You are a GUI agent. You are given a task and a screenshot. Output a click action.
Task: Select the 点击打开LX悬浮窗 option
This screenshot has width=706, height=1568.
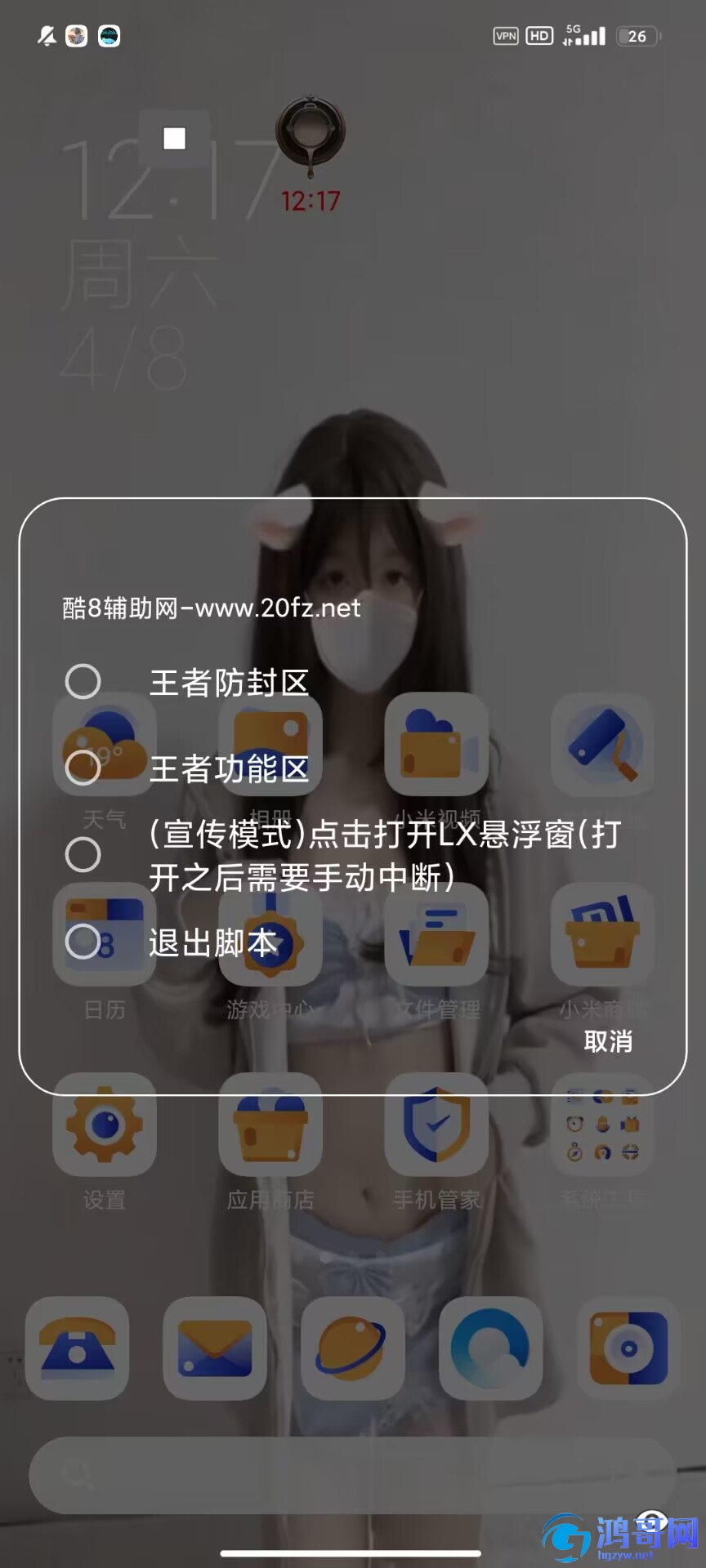pos(83,855)
